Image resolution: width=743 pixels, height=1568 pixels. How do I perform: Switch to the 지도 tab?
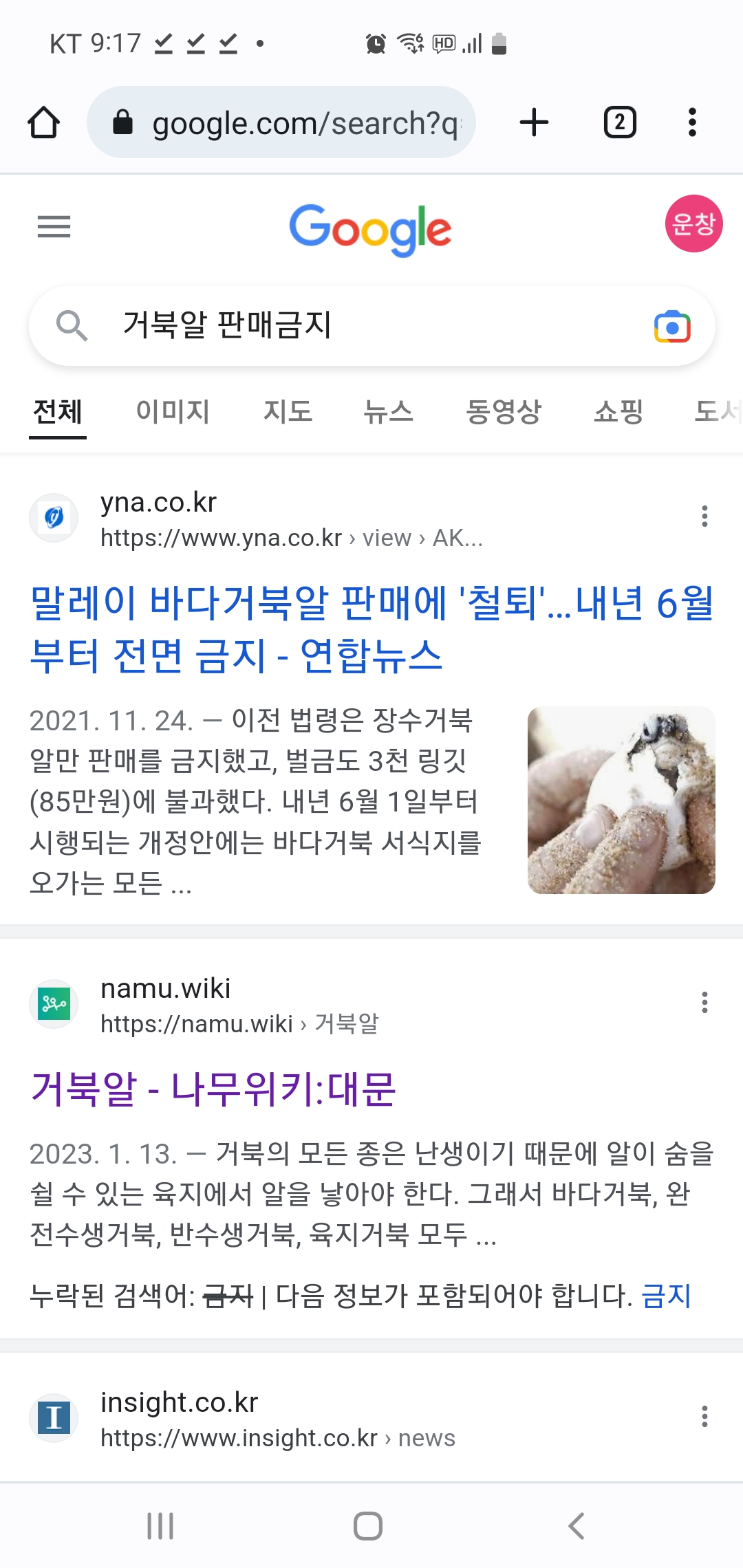[x=288, y=411]
